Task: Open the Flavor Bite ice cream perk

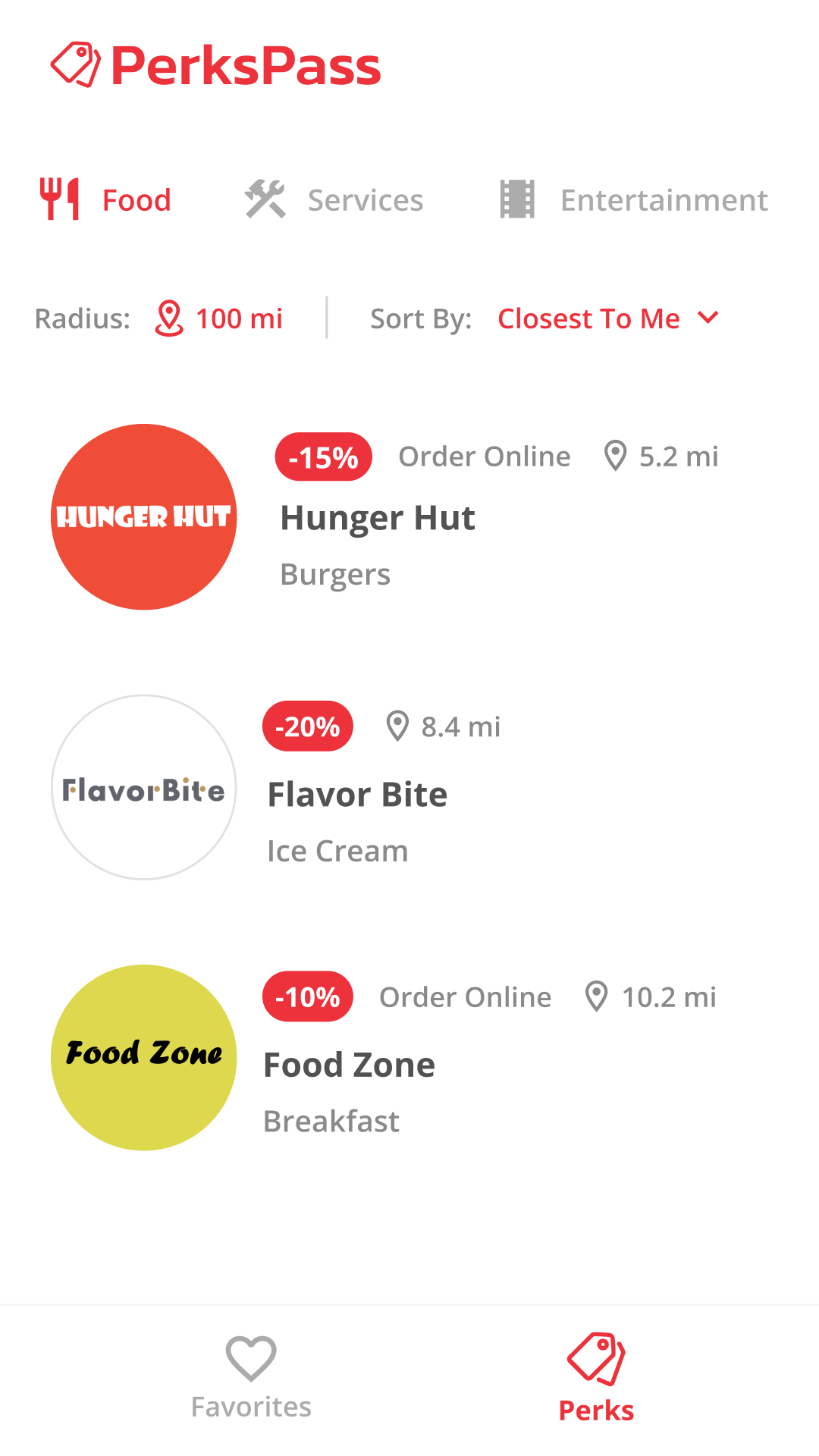Action: click(x=409, y=787)
